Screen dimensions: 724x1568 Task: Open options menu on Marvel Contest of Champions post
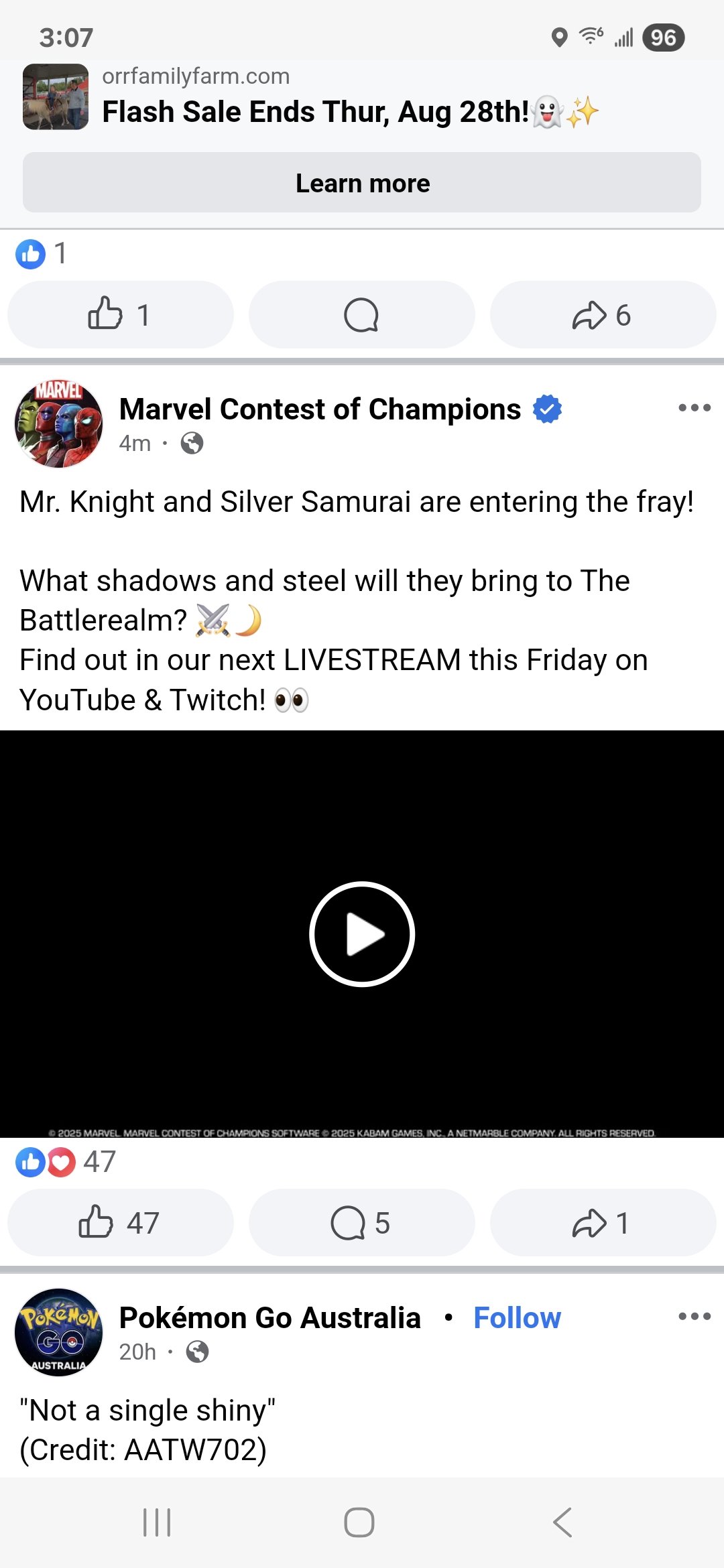tap(694, 407)
